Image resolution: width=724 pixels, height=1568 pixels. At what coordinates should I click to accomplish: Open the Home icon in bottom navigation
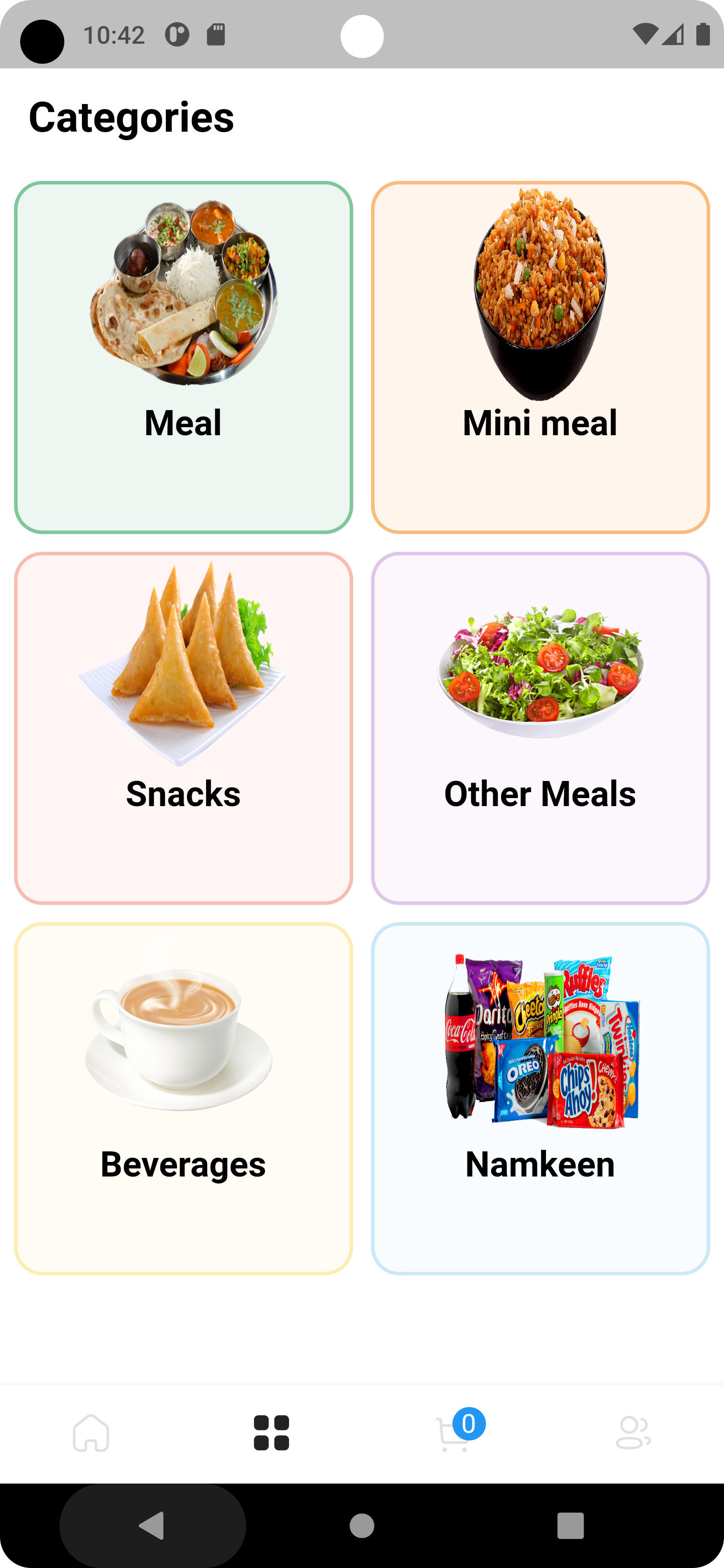pos(93,1434)
